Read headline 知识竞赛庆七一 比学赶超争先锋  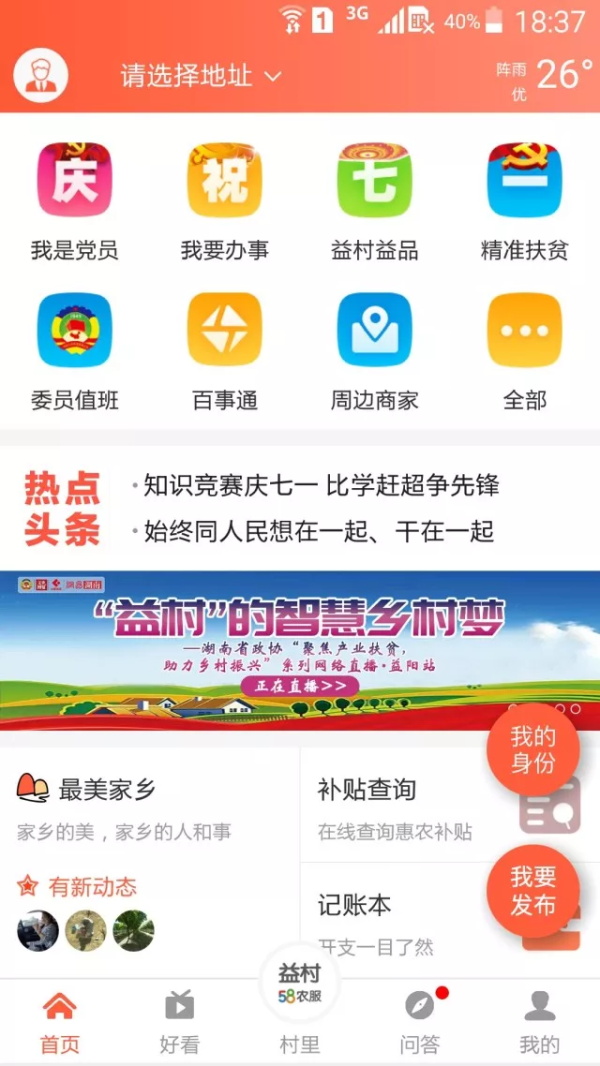(320, 487)
